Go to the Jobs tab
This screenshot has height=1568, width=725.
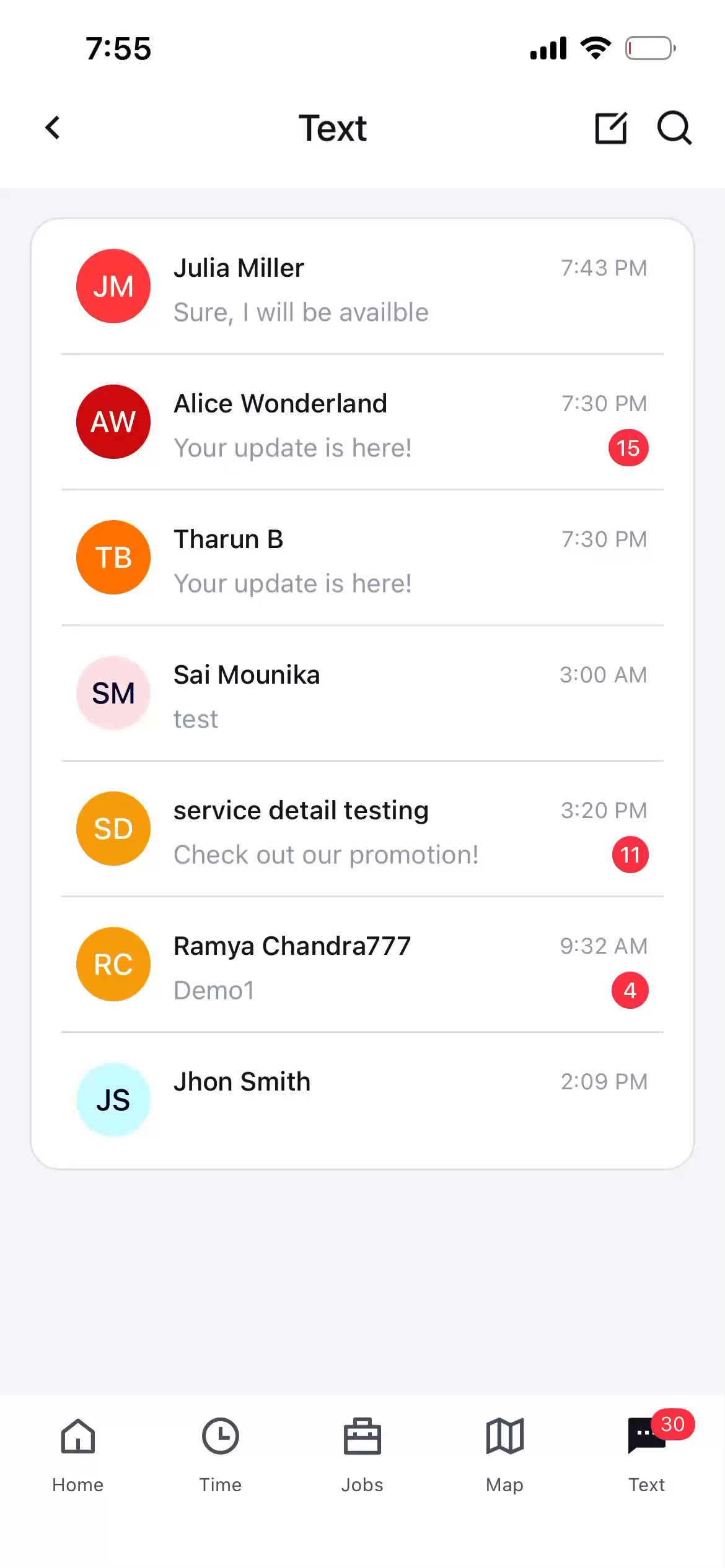362,1453
